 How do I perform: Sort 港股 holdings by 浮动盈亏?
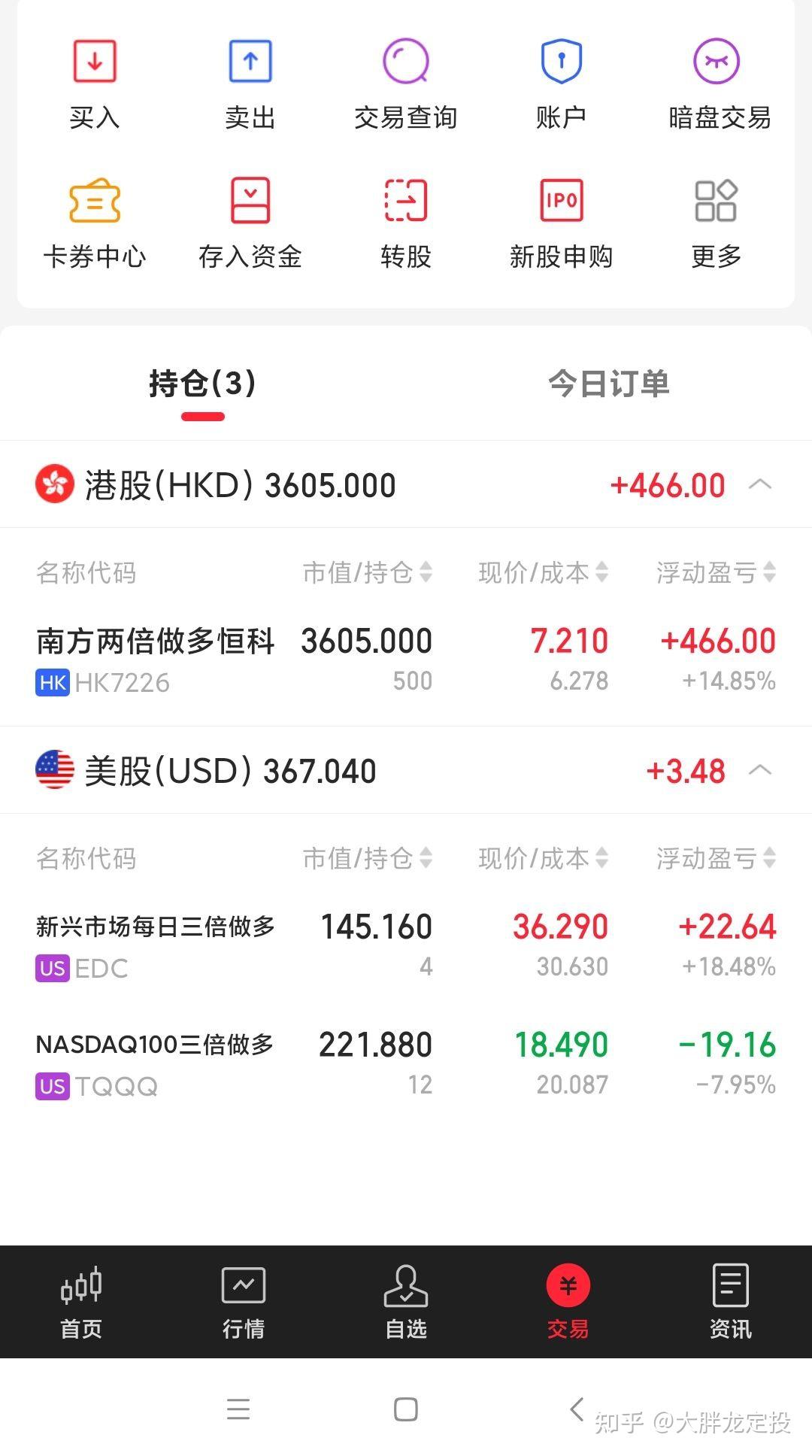pos(716,572)
